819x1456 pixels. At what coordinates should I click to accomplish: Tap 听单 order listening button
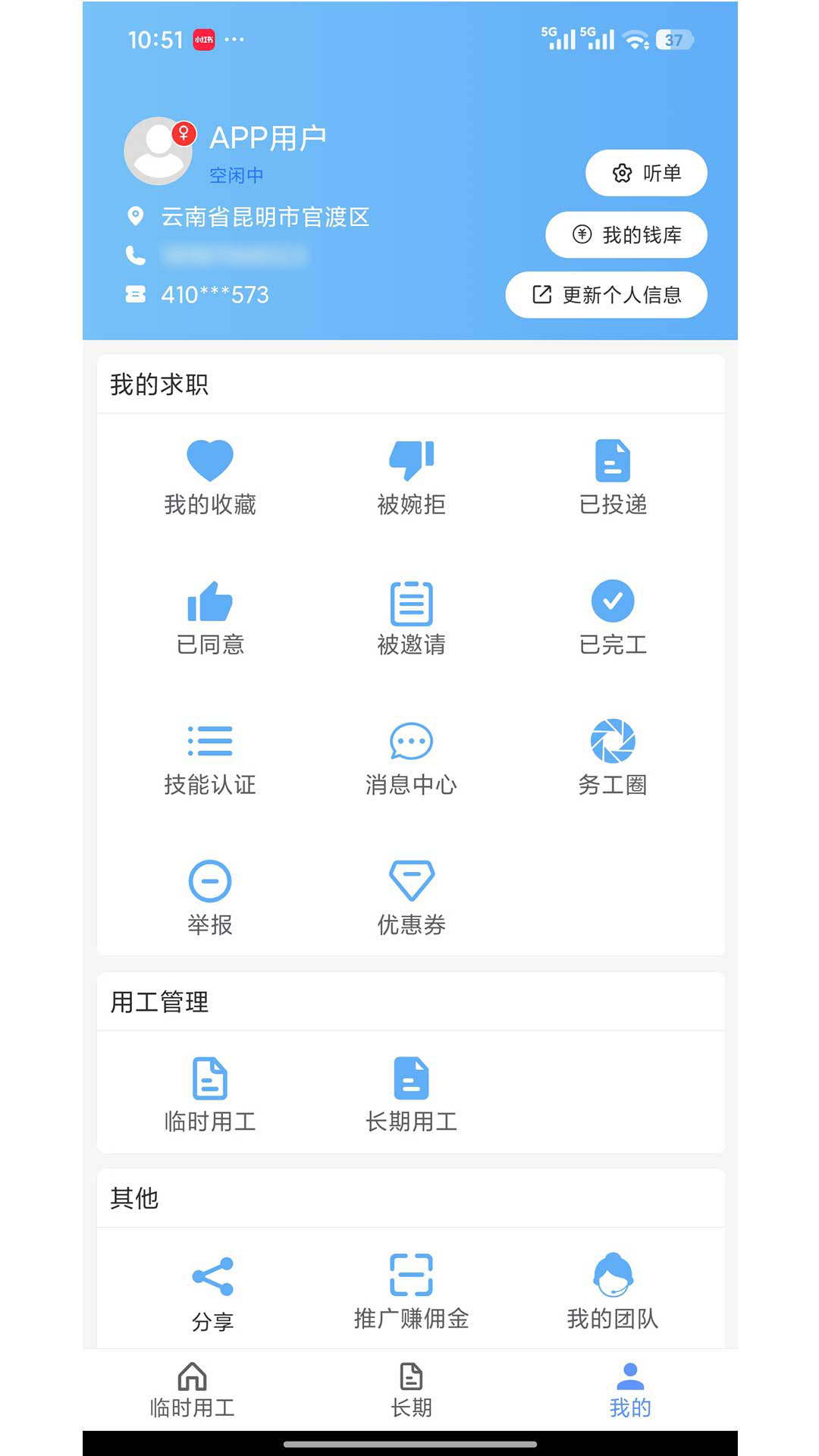point(646,173)
